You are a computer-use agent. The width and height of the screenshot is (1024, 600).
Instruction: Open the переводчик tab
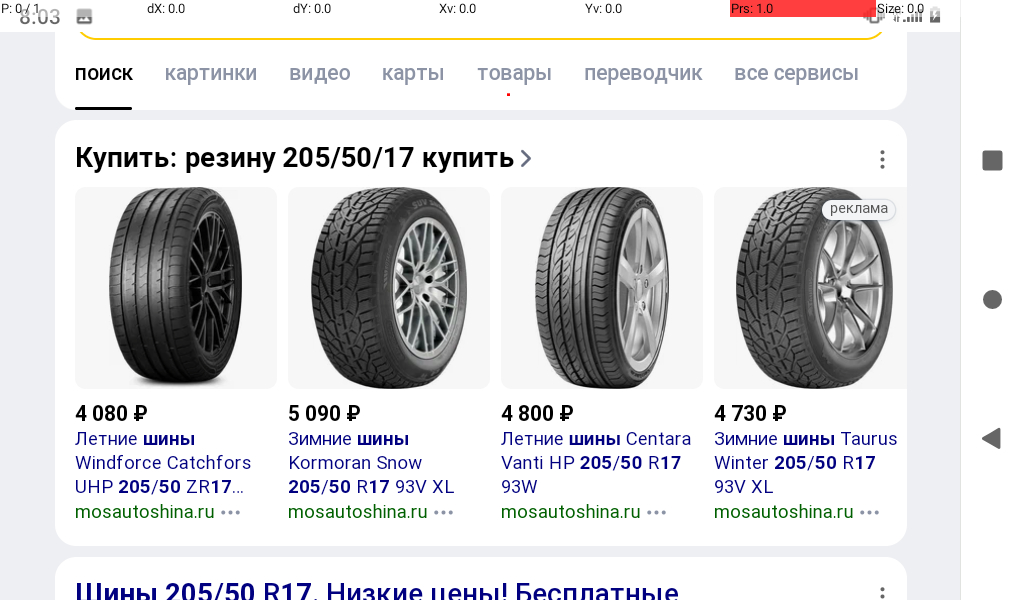click(x=643, y=73)
